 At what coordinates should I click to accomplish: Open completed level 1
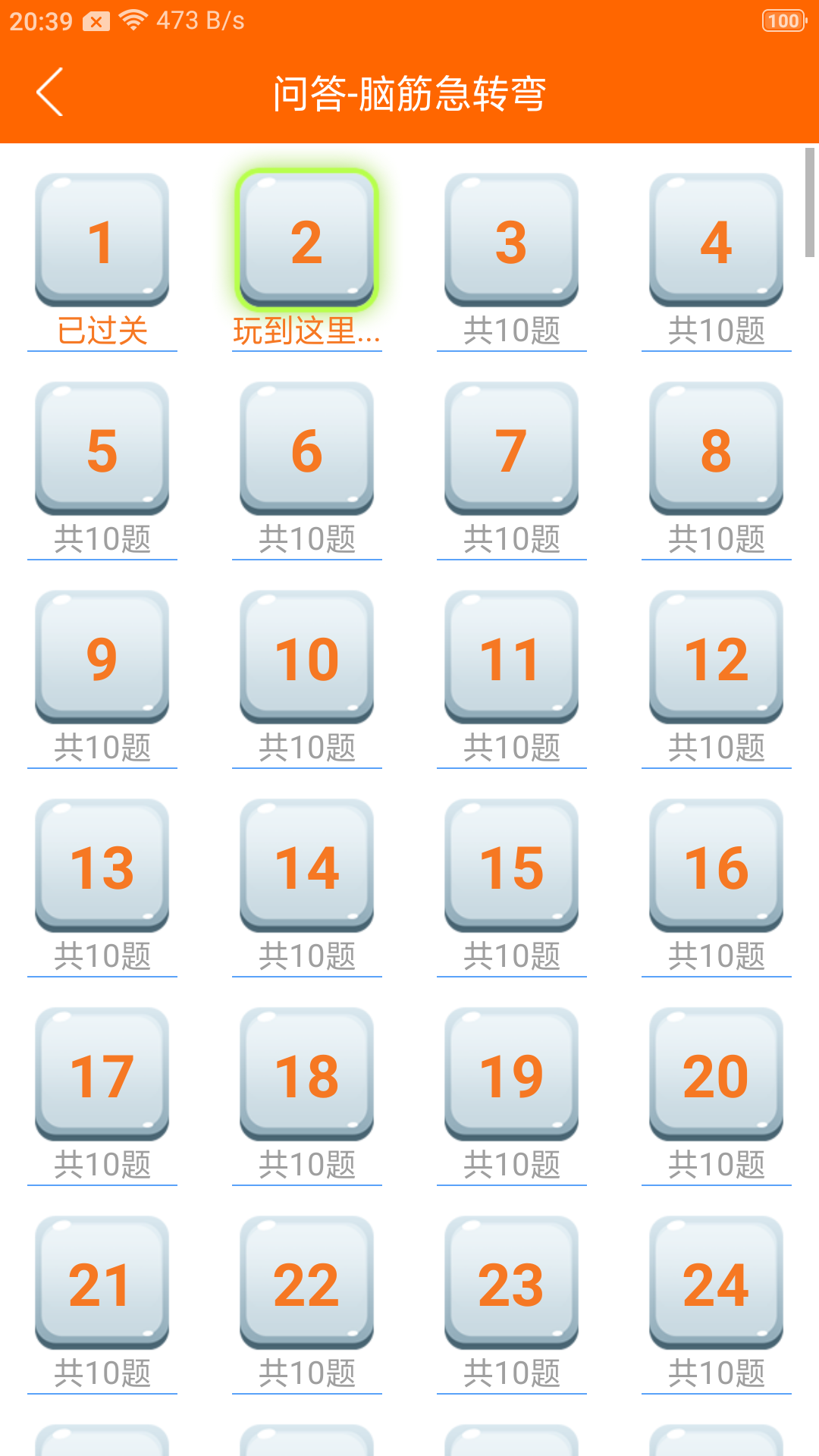tap(102, 241)
